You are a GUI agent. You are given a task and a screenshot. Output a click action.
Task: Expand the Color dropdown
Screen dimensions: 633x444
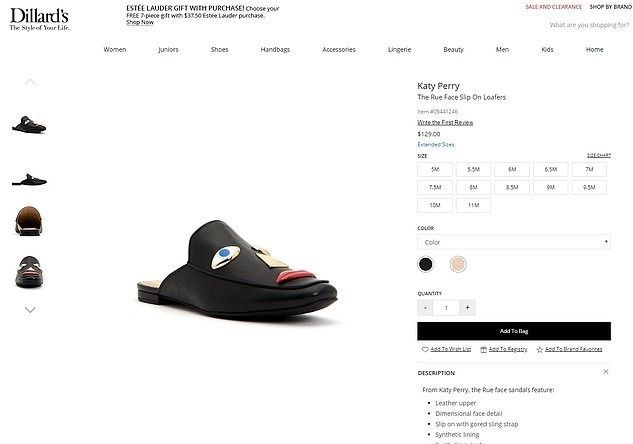(513, 242)
